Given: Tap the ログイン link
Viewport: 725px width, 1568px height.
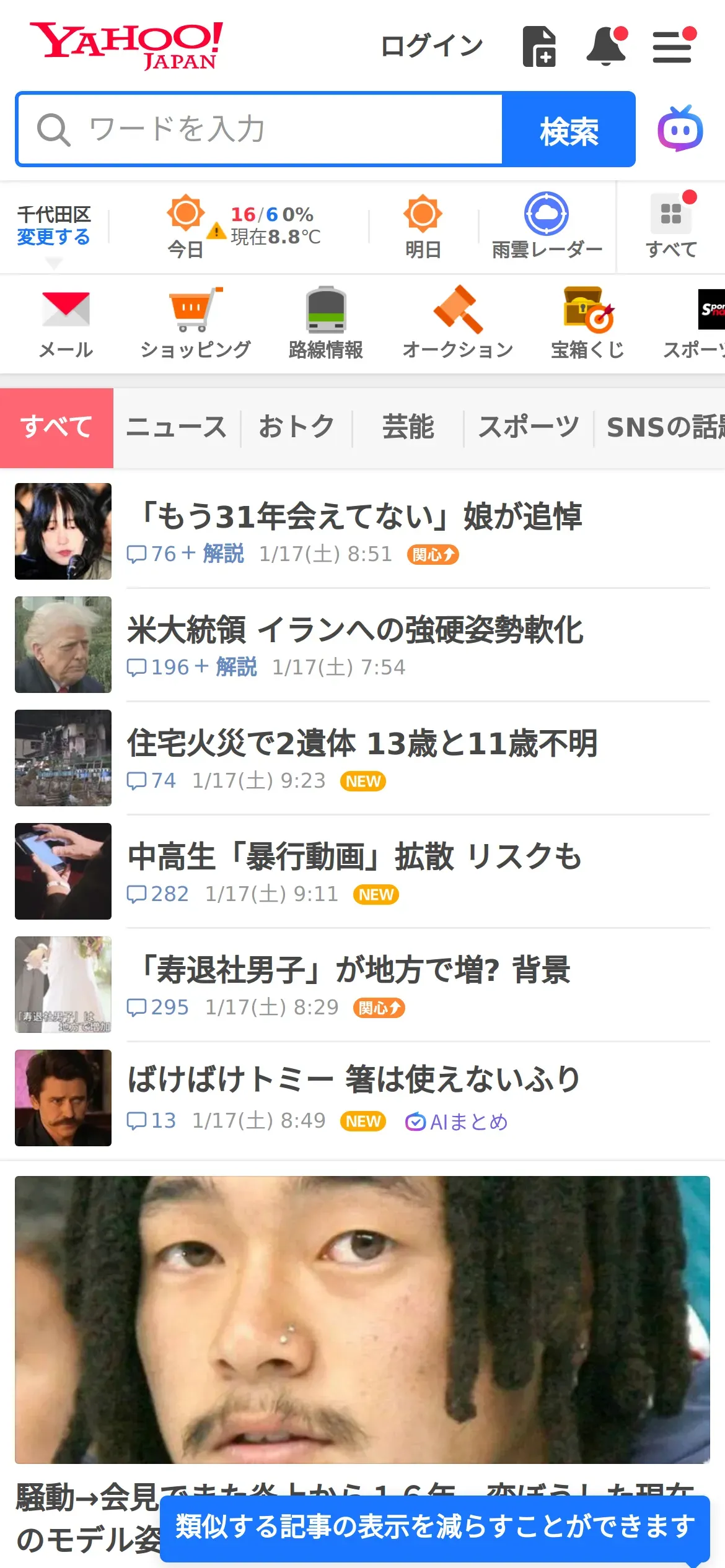Looking at the screenshot, I should [x=431, y=46].
